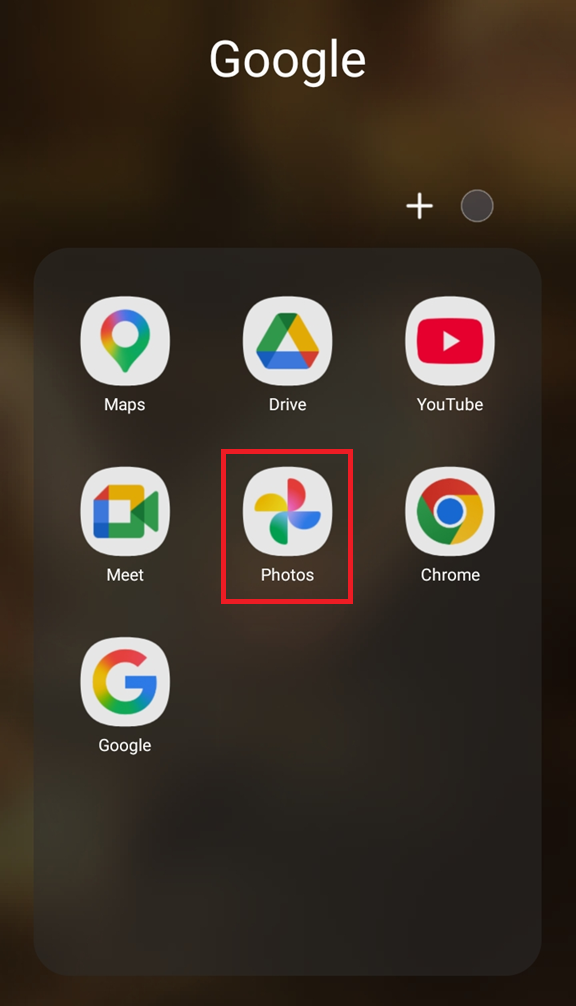Edit the Google folder name
Viewport: 576px width, 1006px height.
tap(287, 60)
